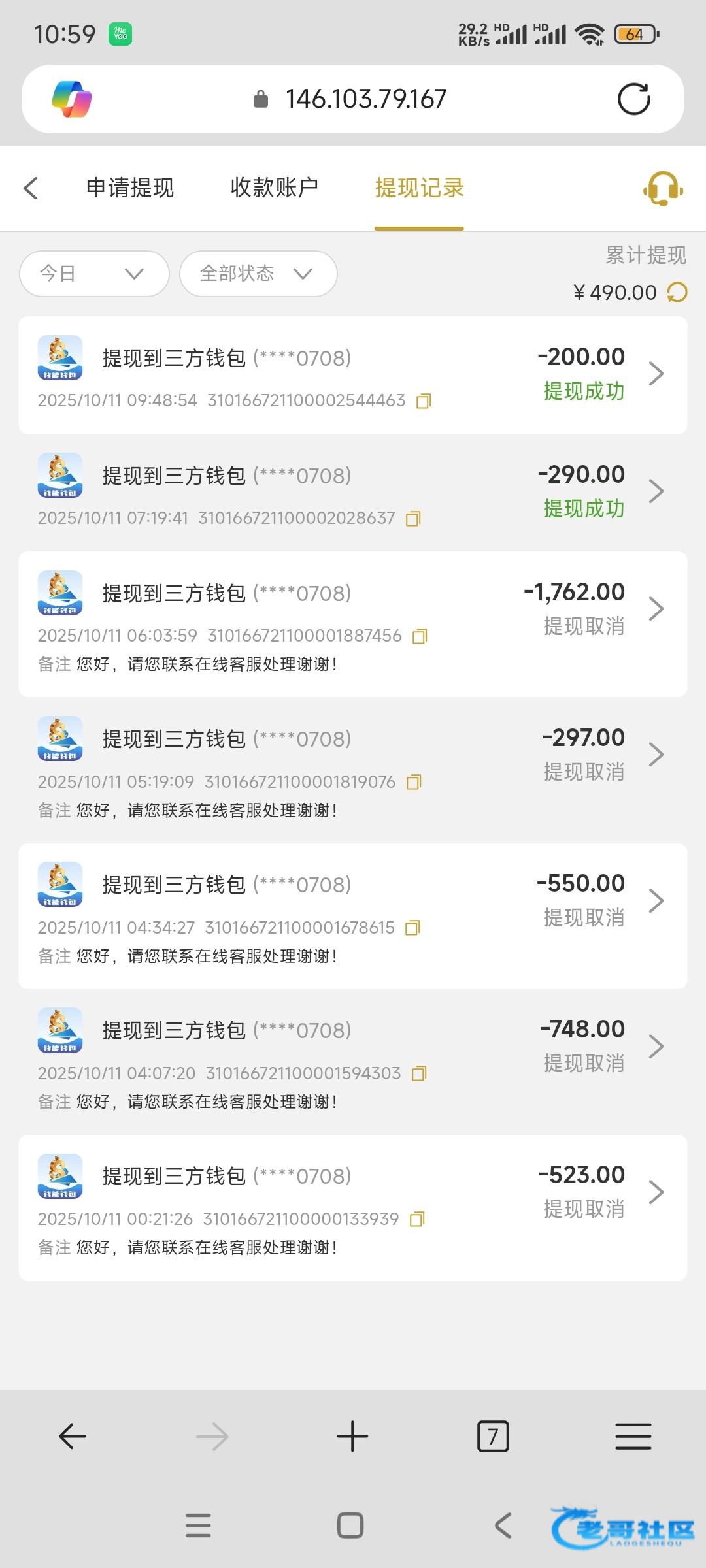This screenshot has height=1568, width=706.
Task: Refresh the 累计提现 total amount
Action: tap(677, 292)
